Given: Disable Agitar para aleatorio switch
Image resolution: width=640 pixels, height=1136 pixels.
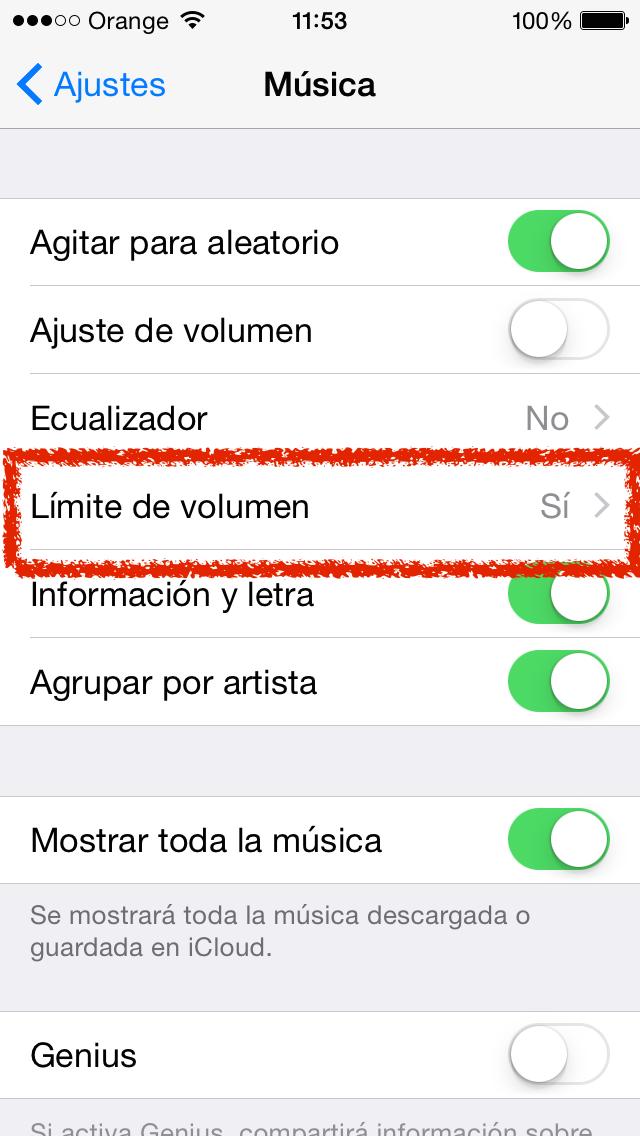Looking at the screenshot, I should tap(558, 243).
